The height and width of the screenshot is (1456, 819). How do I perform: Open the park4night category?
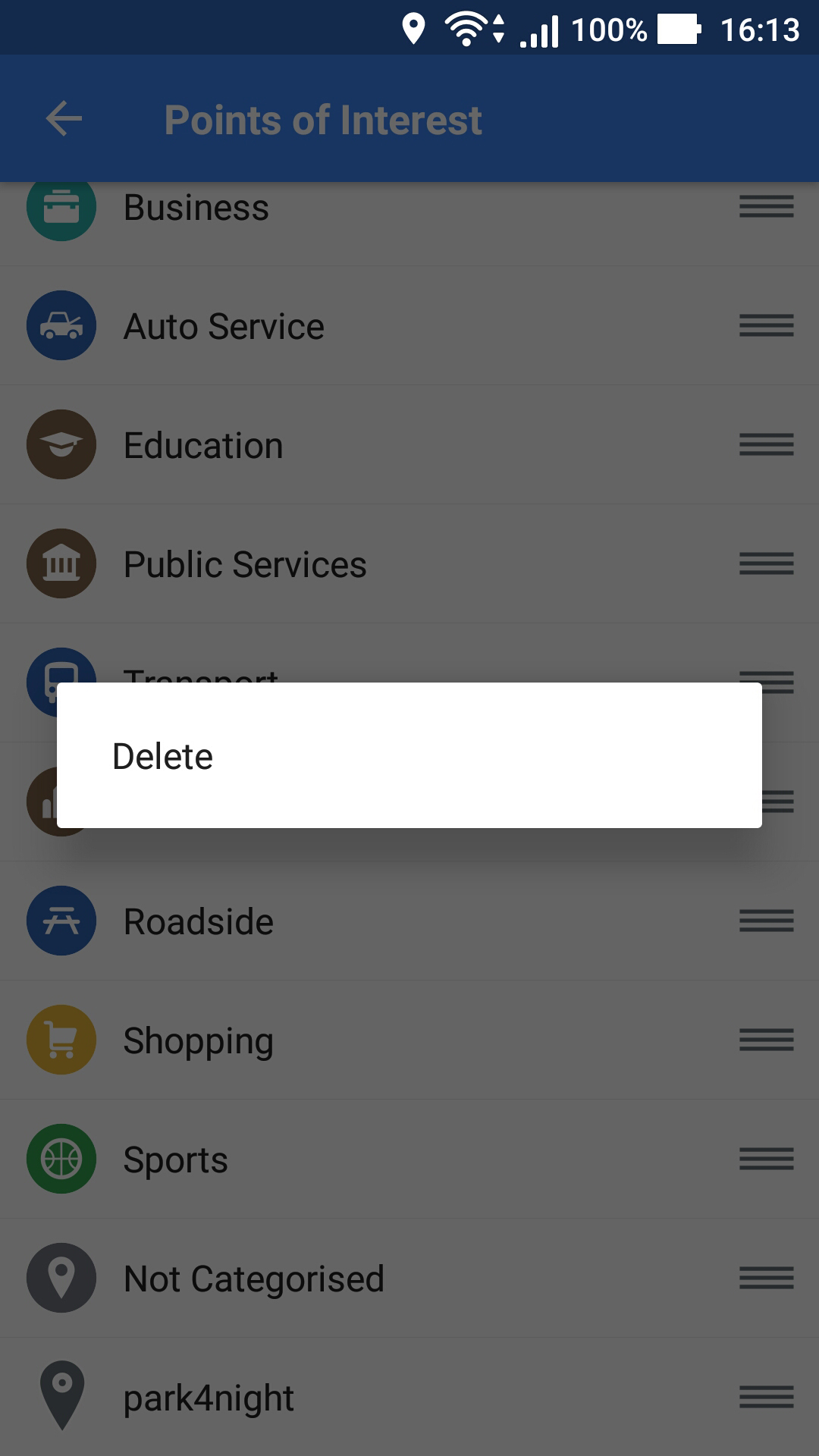[409, 1397]
